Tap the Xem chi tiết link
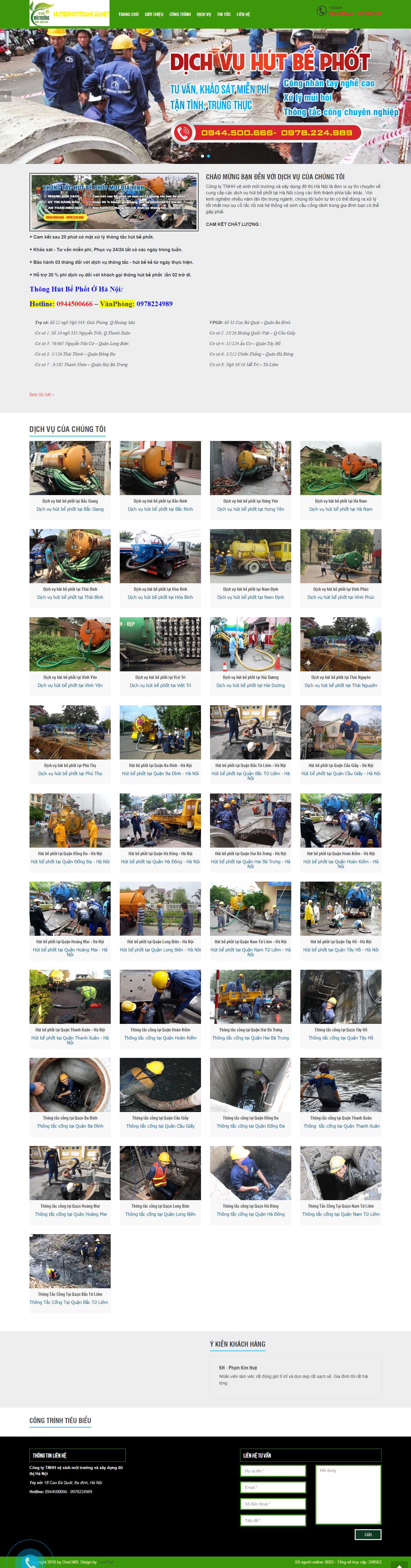This screenshot has width=411, height=1568. (42, 394)
